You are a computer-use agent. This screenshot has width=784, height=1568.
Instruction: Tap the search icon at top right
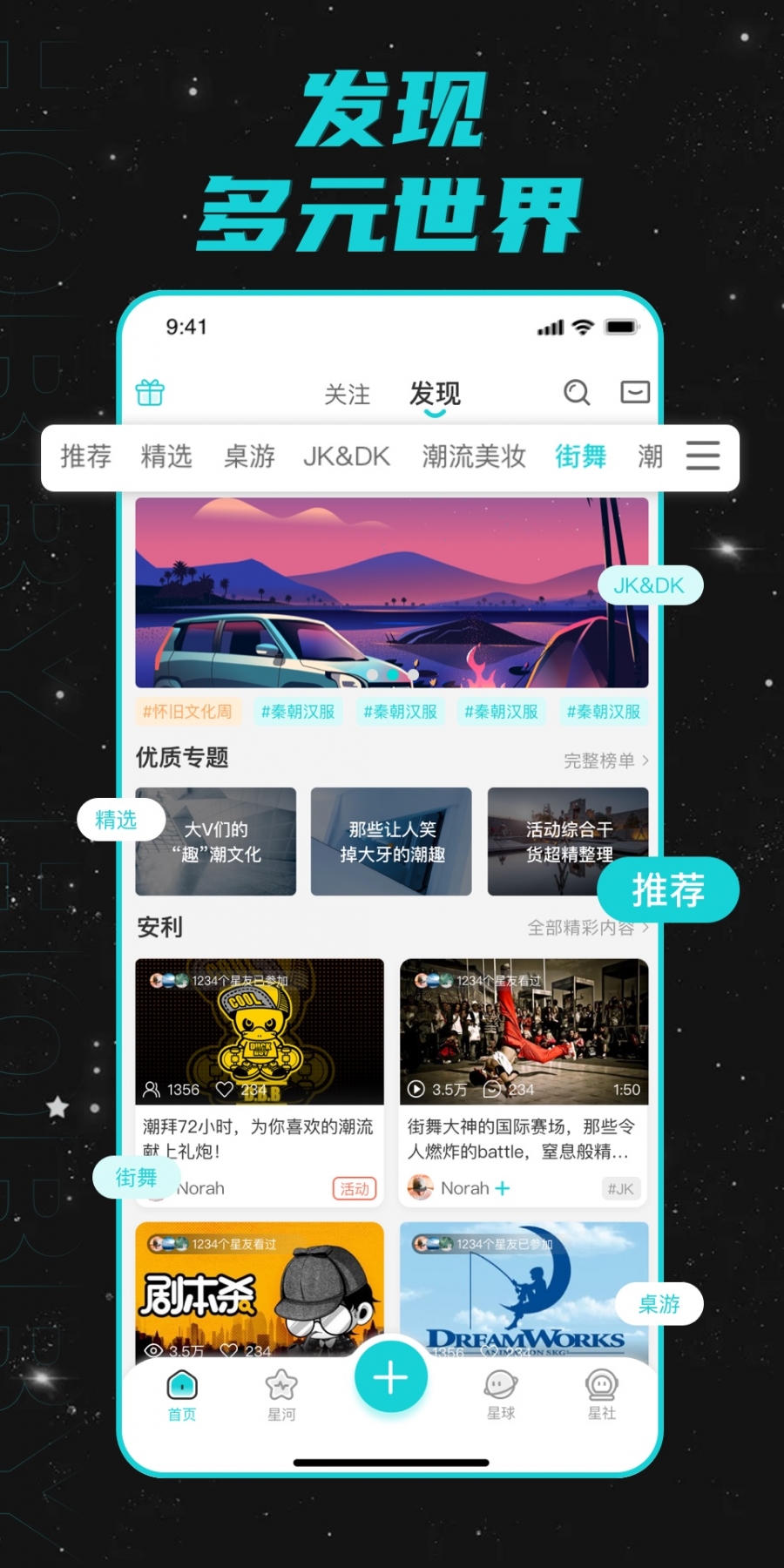coord(577,394)
